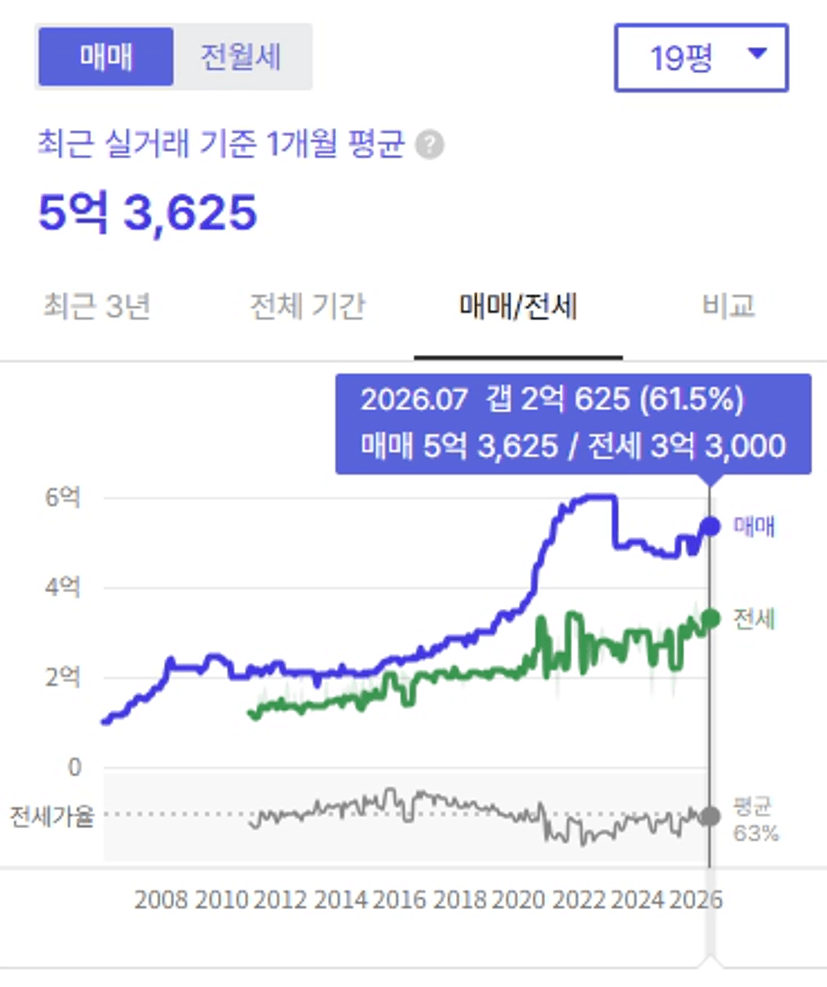The width and height of the screenshot is (827, 987).
Task: Select the 매매 segment
Action: pos(106,57)
